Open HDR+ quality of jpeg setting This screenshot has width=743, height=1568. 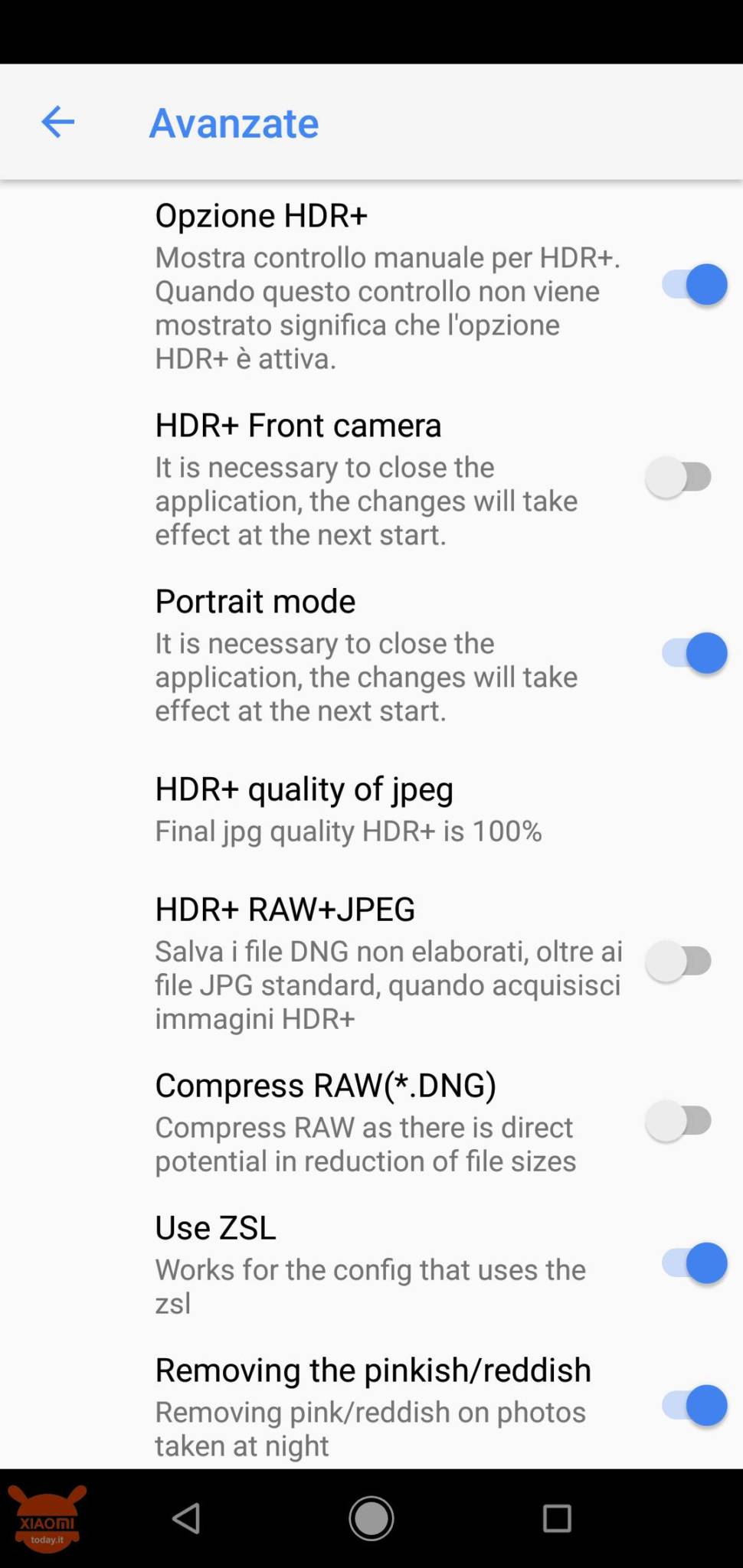point(371,809)
